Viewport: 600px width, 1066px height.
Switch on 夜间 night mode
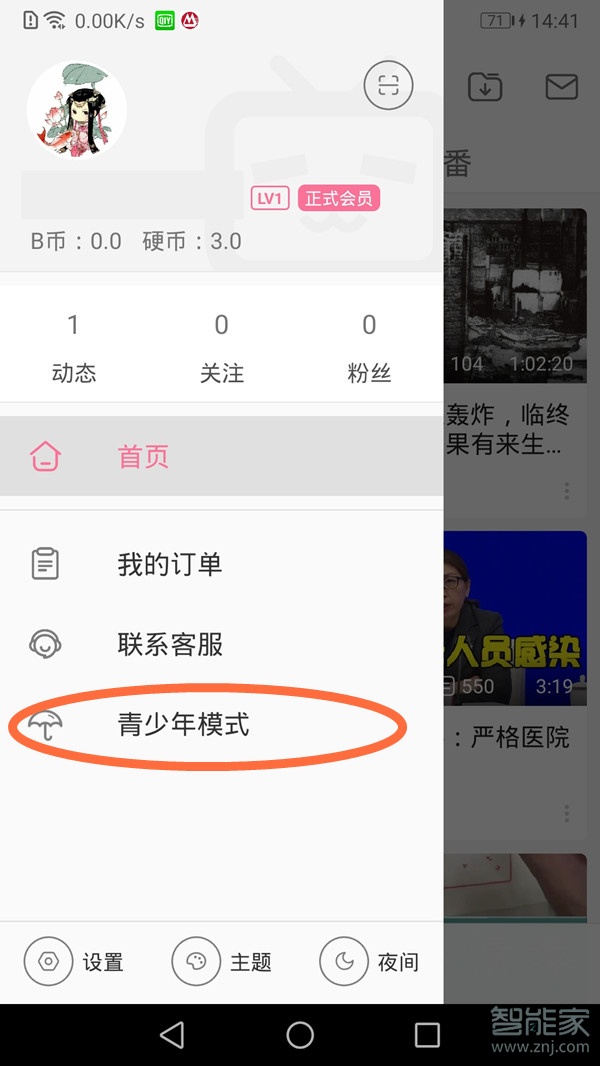click(x=369, y=962)
